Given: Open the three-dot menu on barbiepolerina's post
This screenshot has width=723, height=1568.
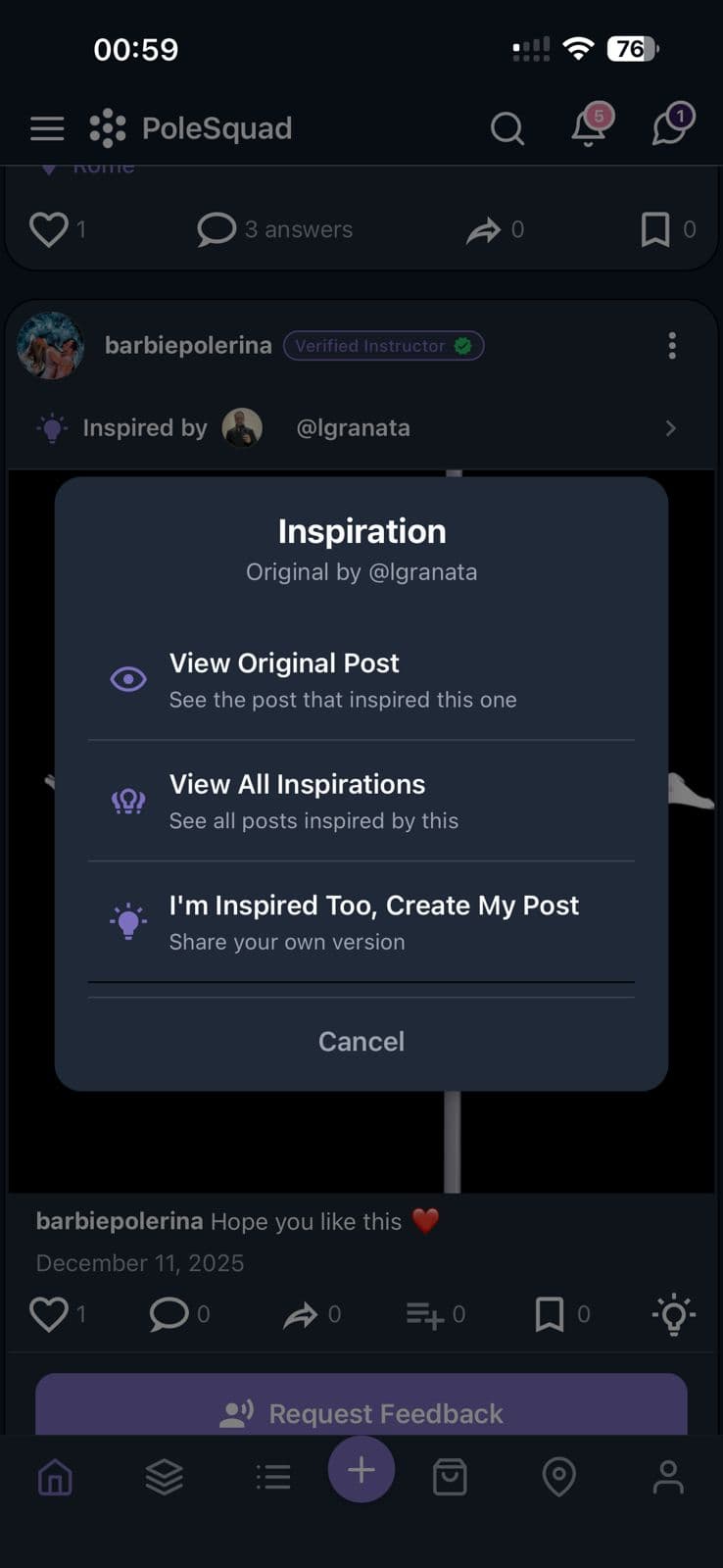Looking at the screenshot, I should [672, 346].
